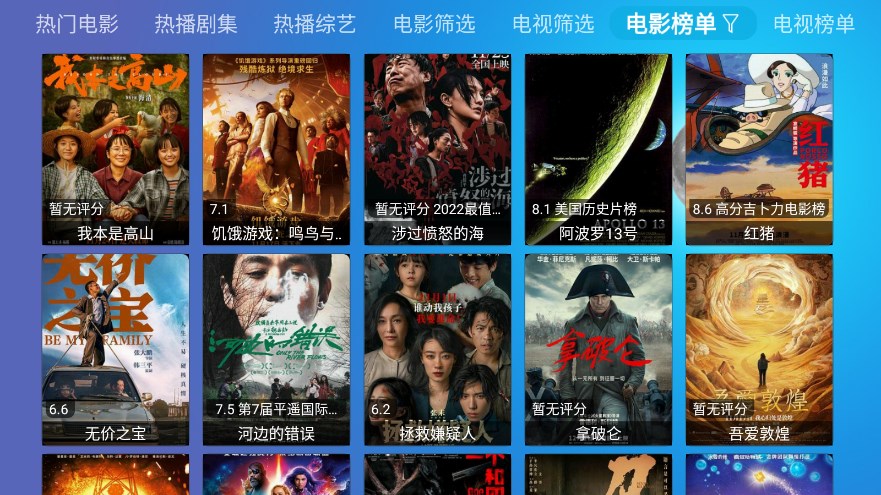View the movie 河边的错误

tap(277, 348)
